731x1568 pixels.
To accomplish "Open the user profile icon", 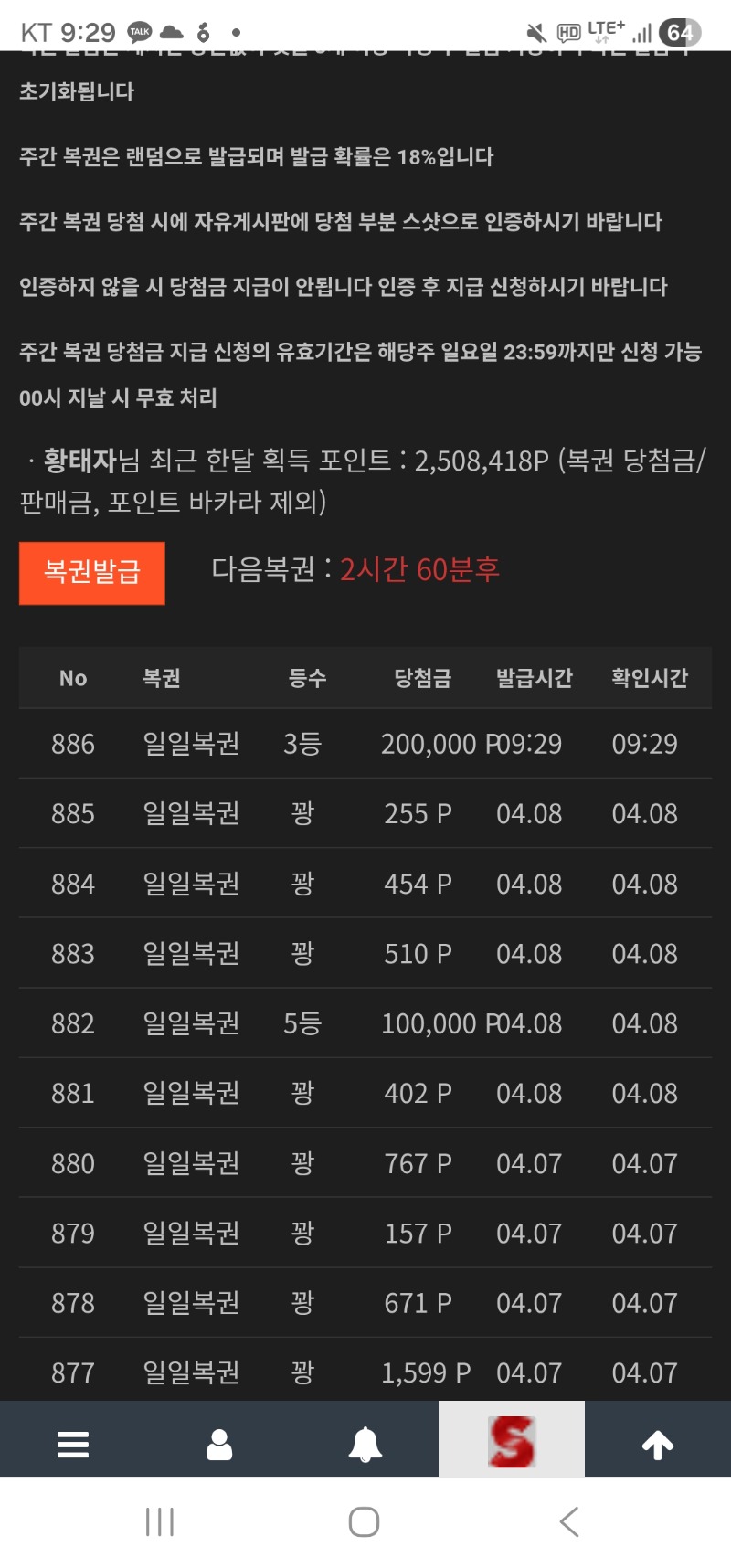I will 219,1444.
